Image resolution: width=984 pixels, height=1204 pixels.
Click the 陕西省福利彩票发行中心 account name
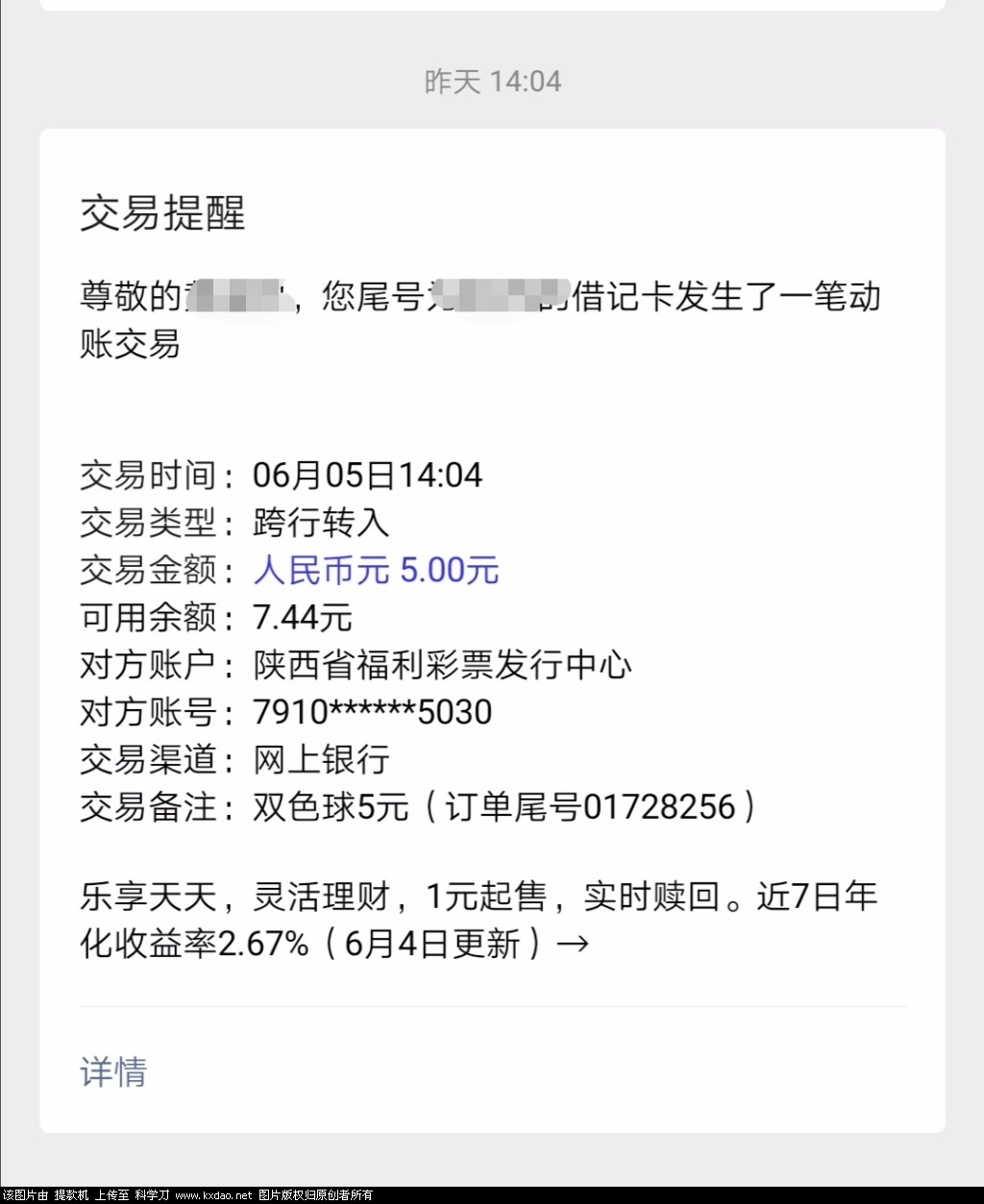tap(441, 665)
